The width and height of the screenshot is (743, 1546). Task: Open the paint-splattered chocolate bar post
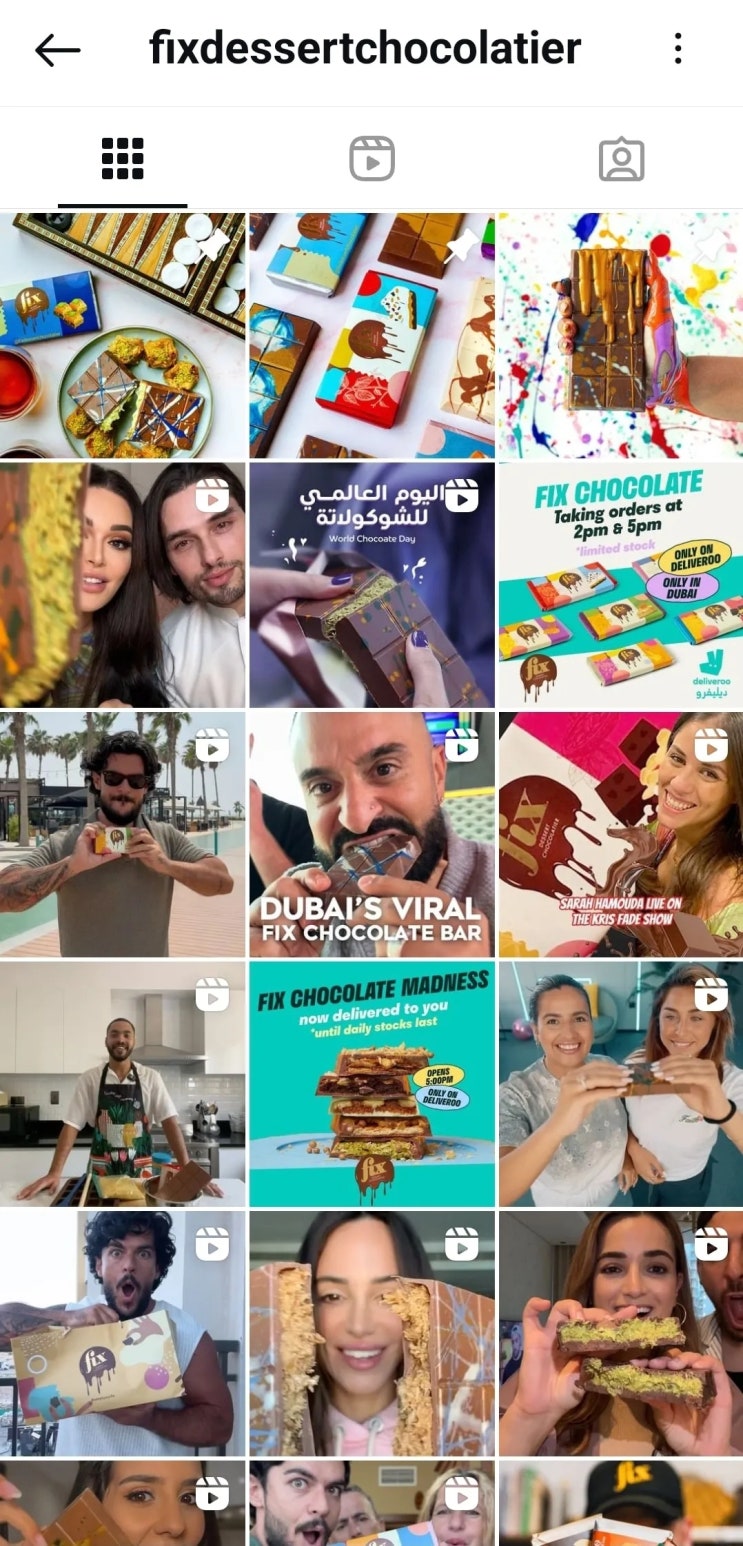tap(621, 335)
